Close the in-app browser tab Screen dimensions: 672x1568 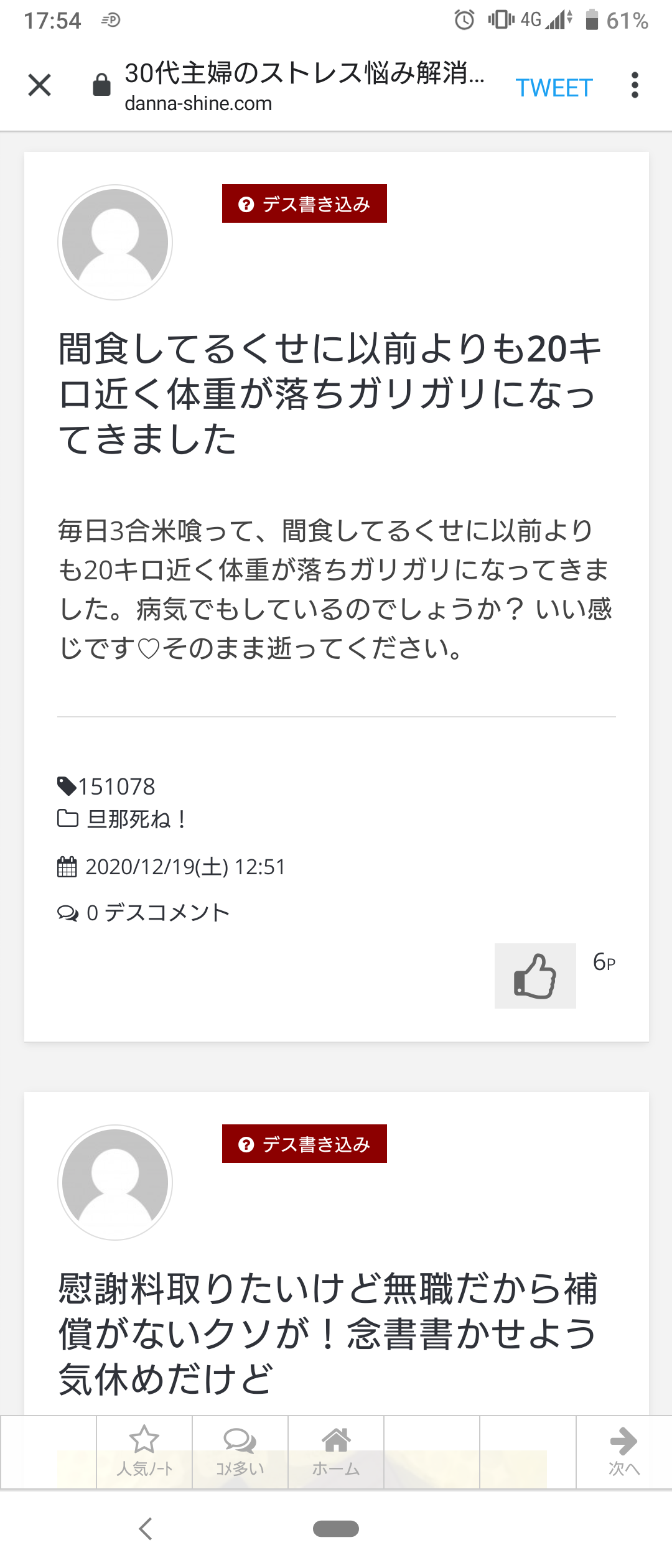39,85
